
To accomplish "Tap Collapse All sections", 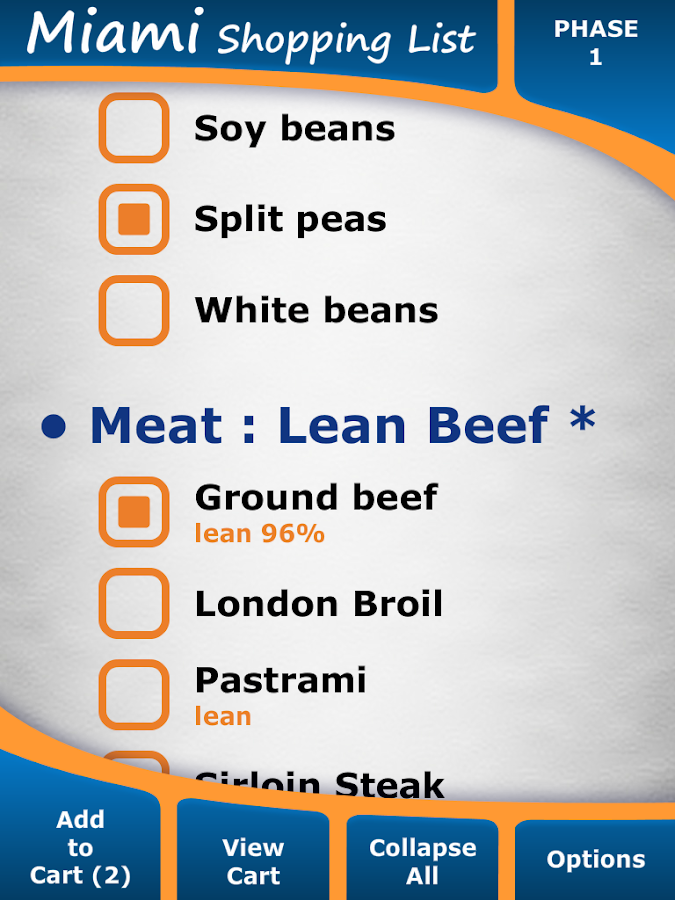I will point(422,860).
